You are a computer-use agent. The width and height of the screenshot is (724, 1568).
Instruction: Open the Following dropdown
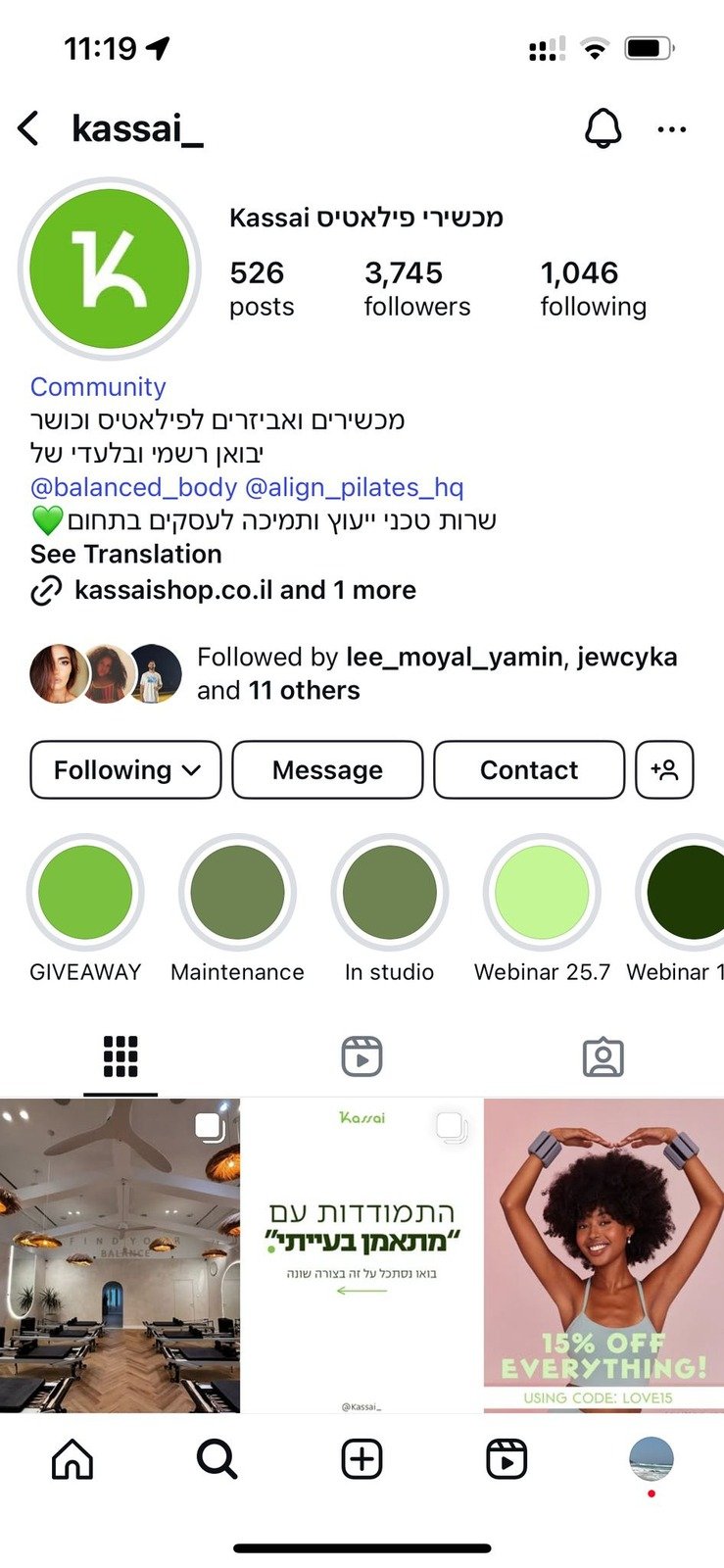pos(125,770)
